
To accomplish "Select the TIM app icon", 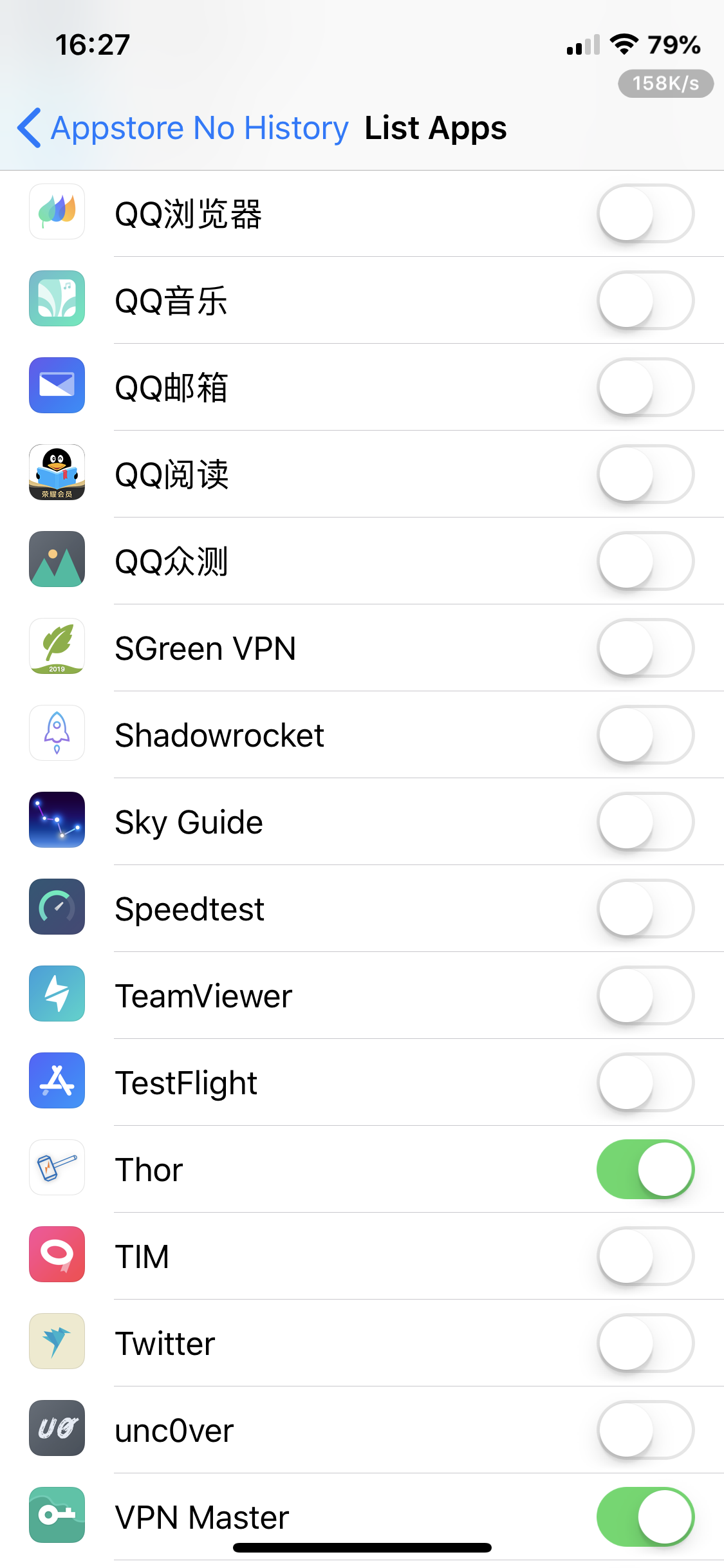I will tap(57, 1254).
